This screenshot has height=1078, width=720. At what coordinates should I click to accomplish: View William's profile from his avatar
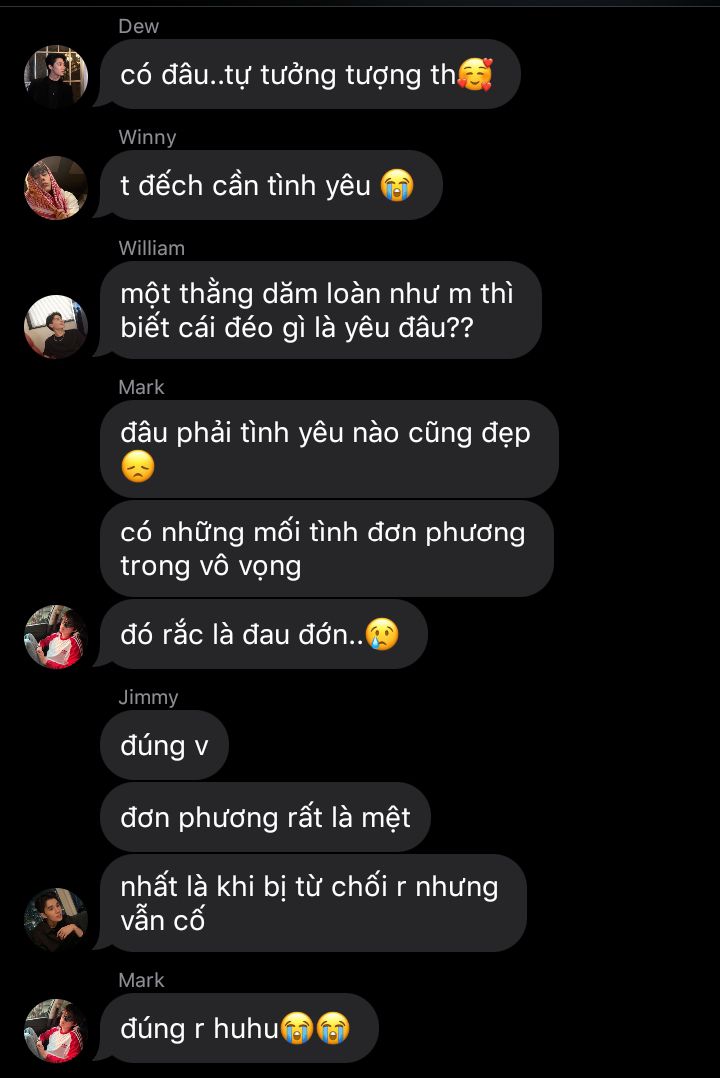coord(56,327)
